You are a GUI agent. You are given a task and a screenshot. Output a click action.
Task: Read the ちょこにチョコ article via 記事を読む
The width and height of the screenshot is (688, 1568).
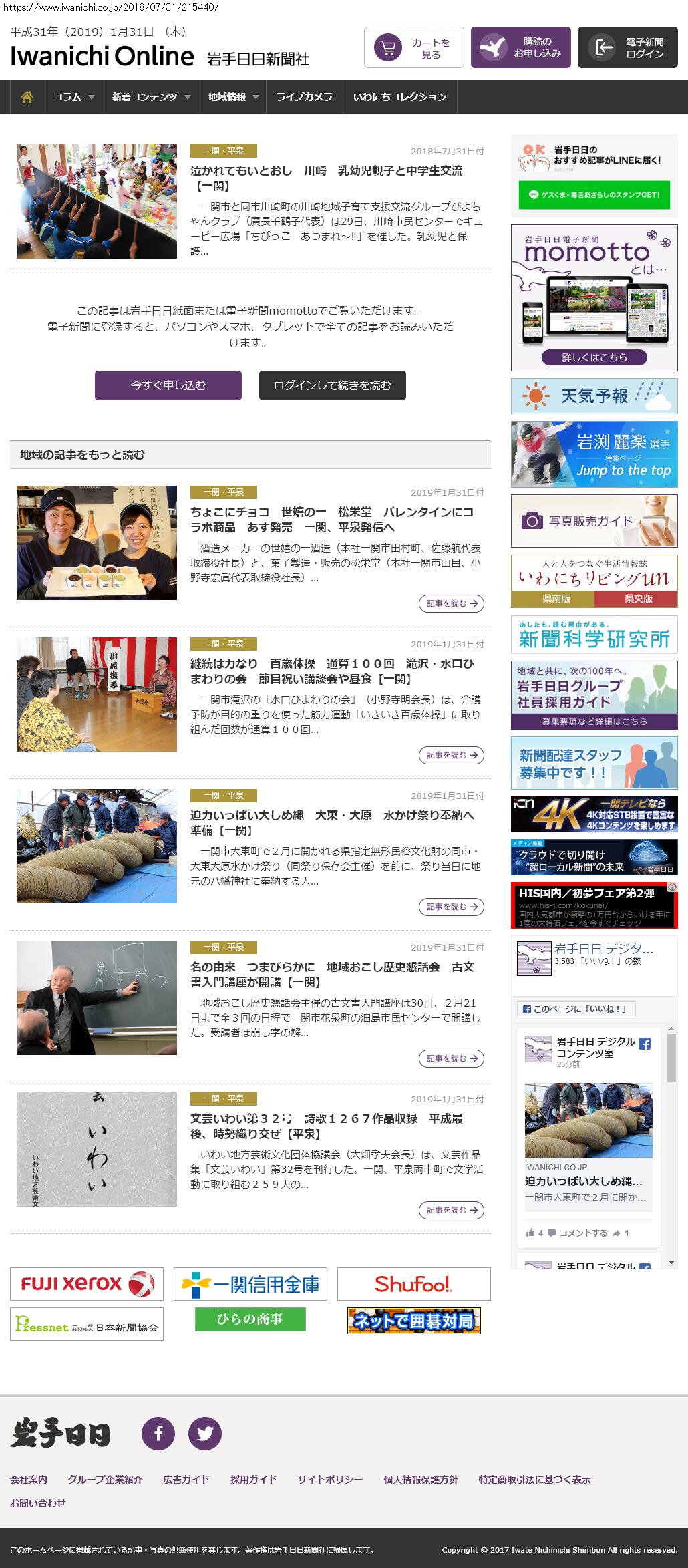coord(452,603)
